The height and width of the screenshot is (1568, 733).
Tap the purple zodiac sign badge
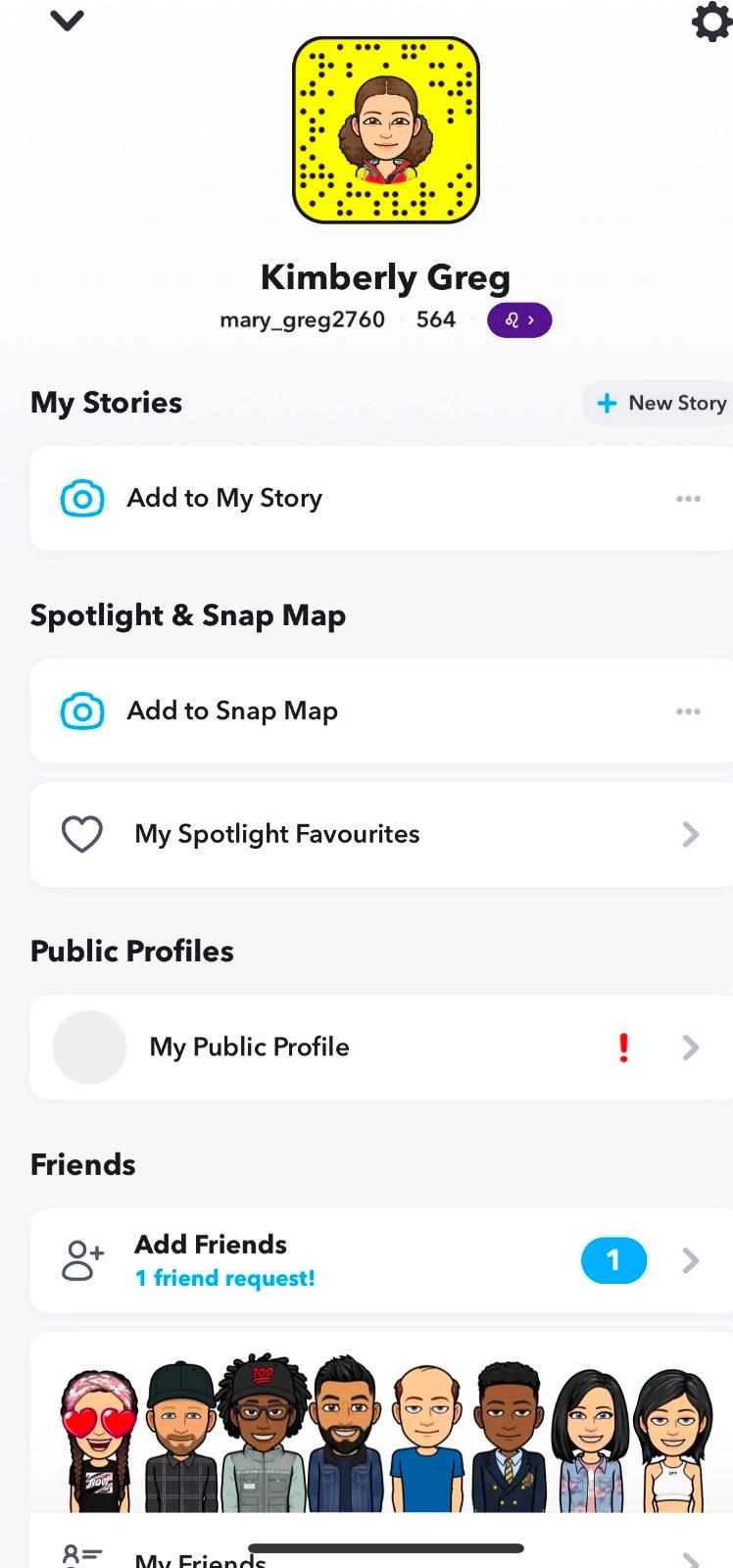point(518,320)
